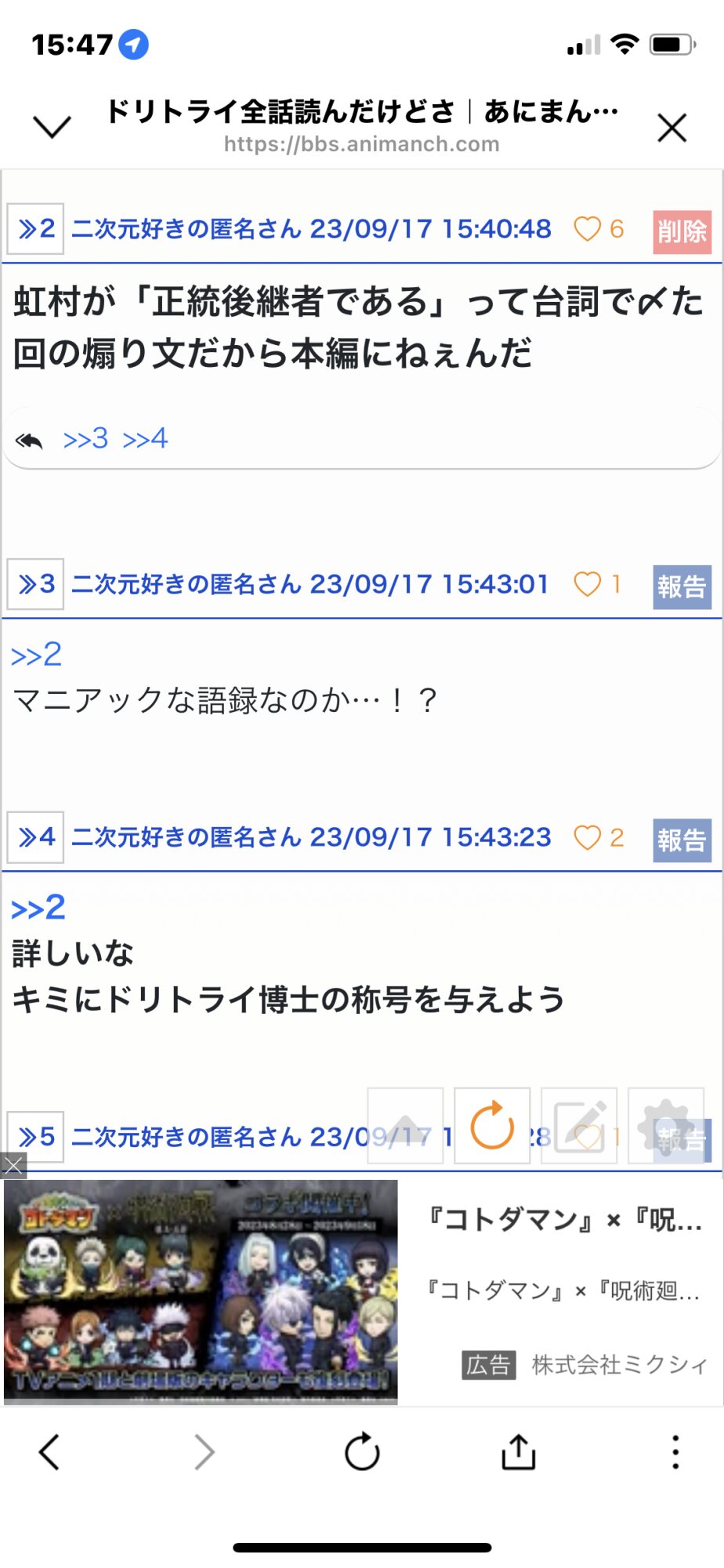Screen dimensions: 724x1568
Task: Like post 3 with the heart
Action: tap(587, 584)
